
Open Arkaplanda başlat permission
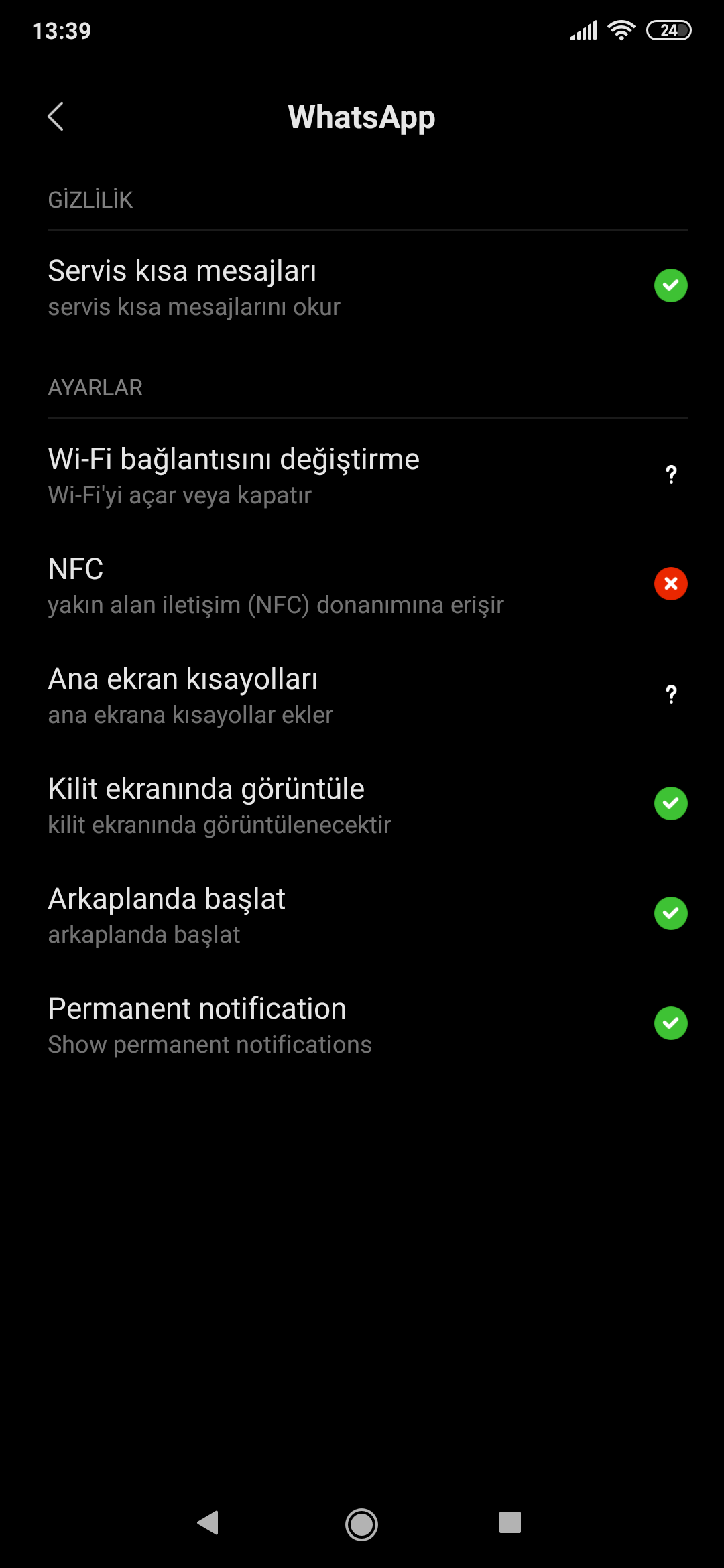tap(362, 914)
